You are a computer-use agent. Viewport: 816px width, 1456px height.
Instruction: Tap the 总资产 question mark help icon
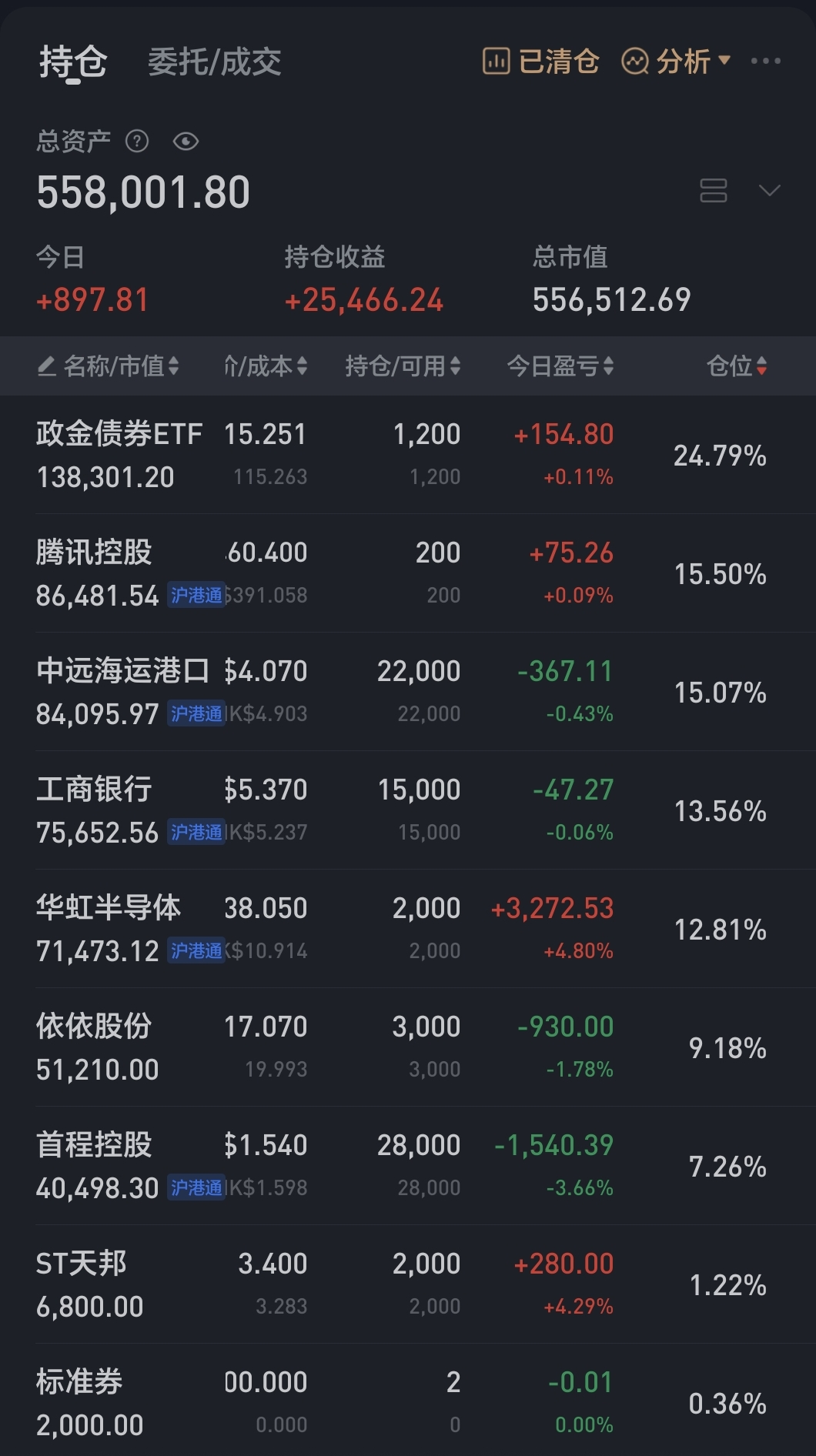pos(137,142)
